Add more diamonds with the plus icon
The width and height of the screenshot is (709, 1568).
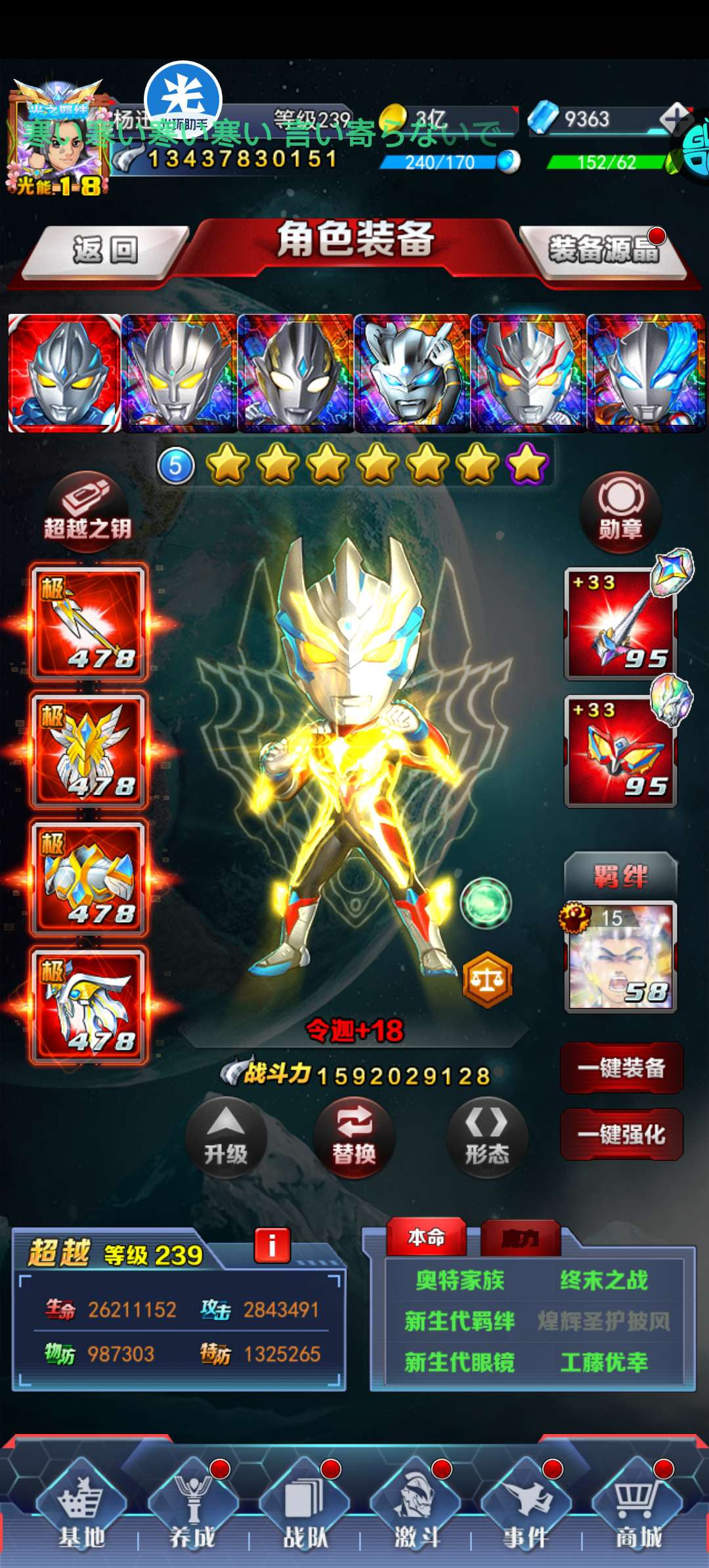675,118
